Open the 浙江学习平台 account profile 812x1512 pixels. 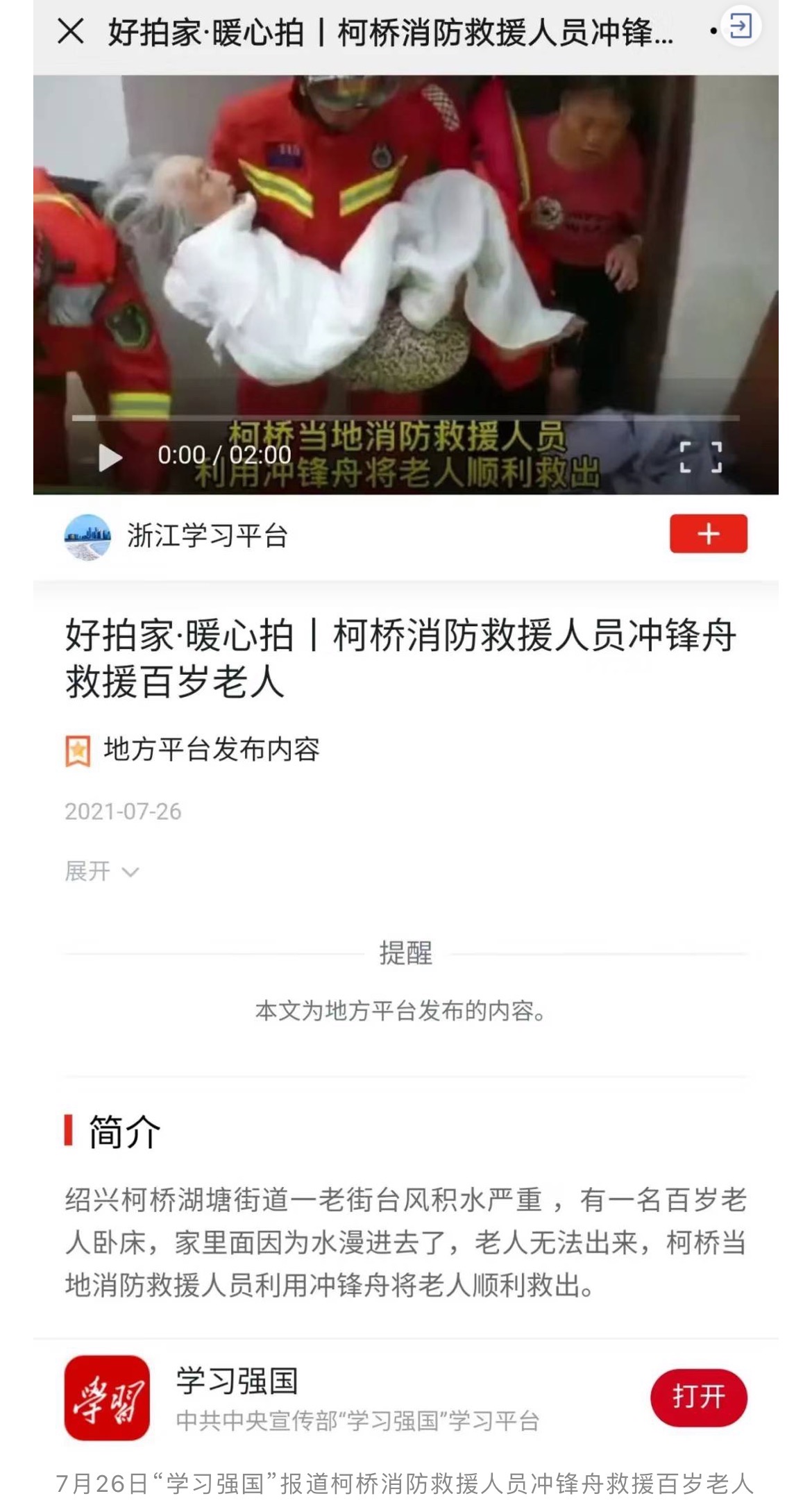[x=176, y=537]
